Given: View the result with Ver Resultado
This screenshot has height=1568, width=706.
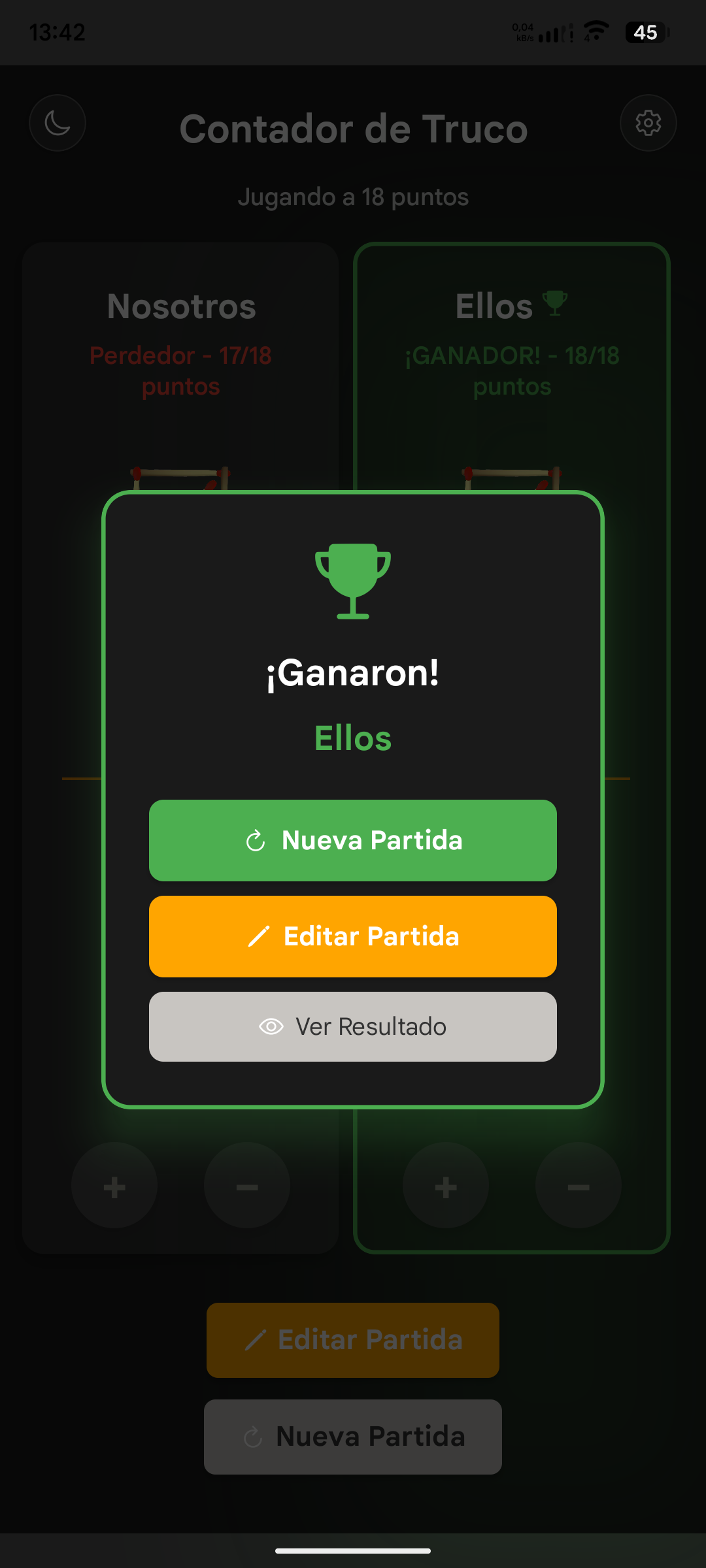Looking at the screenshot, I should (x=352, y=1026).
